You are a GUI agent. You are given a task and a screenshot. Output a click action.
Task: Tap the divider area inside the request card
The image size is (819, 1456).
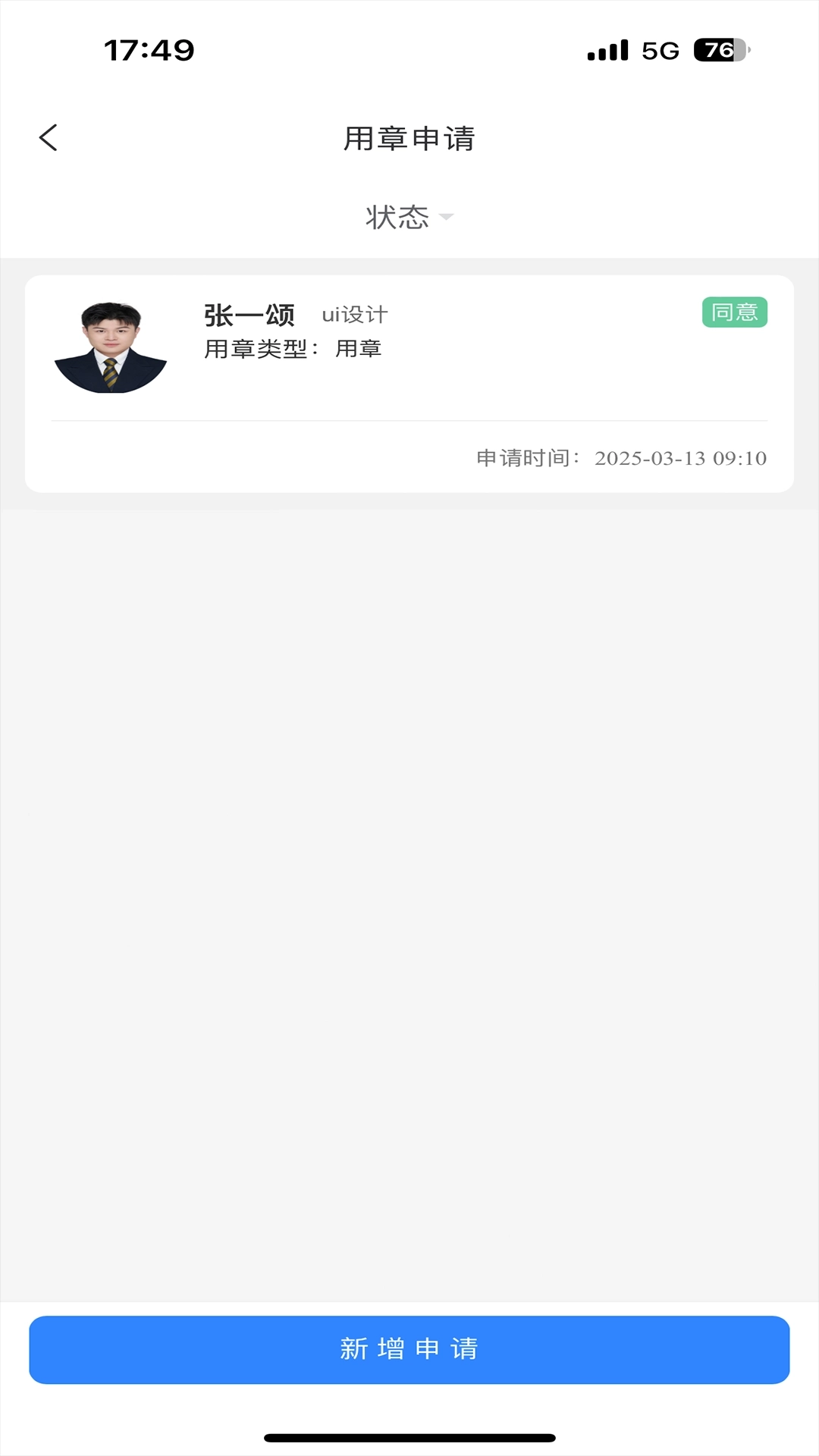(x=409, y=419)
